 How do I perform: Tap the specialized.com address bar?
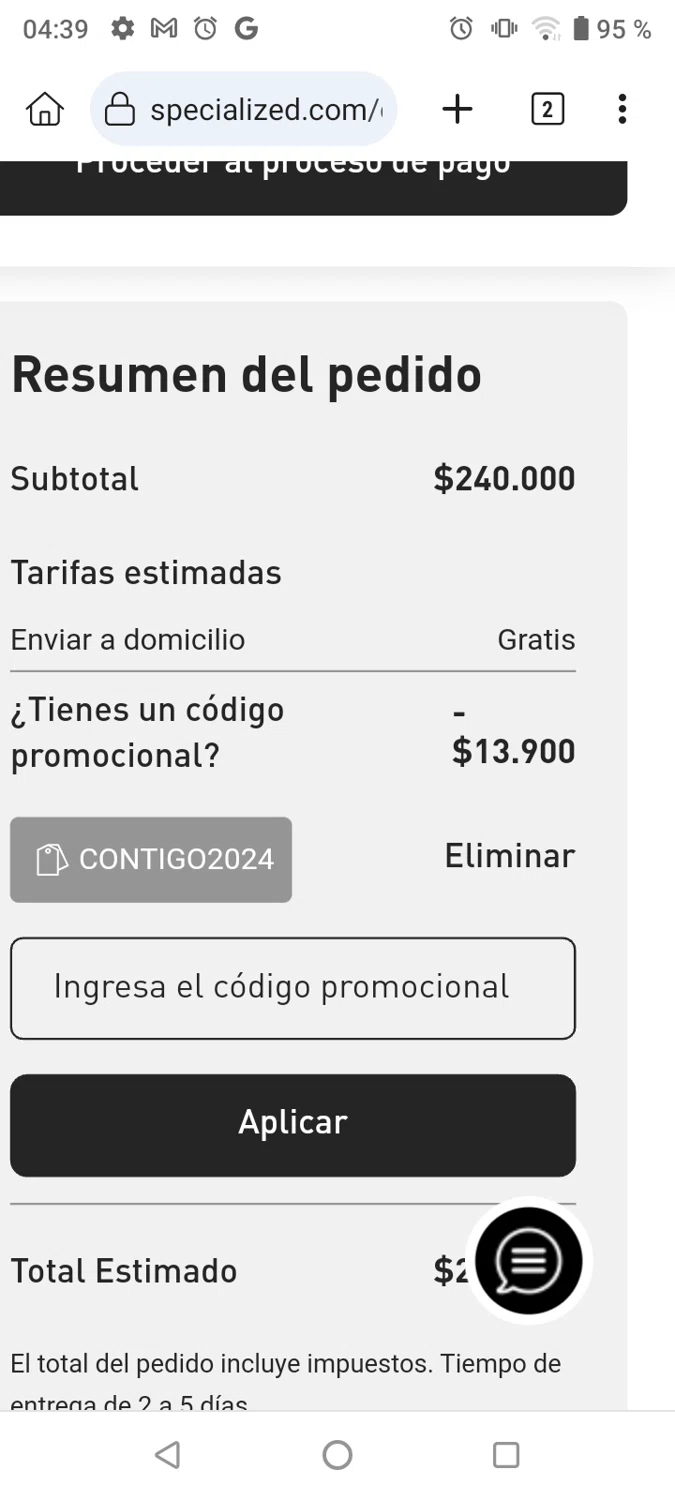[x=244, y=109]
